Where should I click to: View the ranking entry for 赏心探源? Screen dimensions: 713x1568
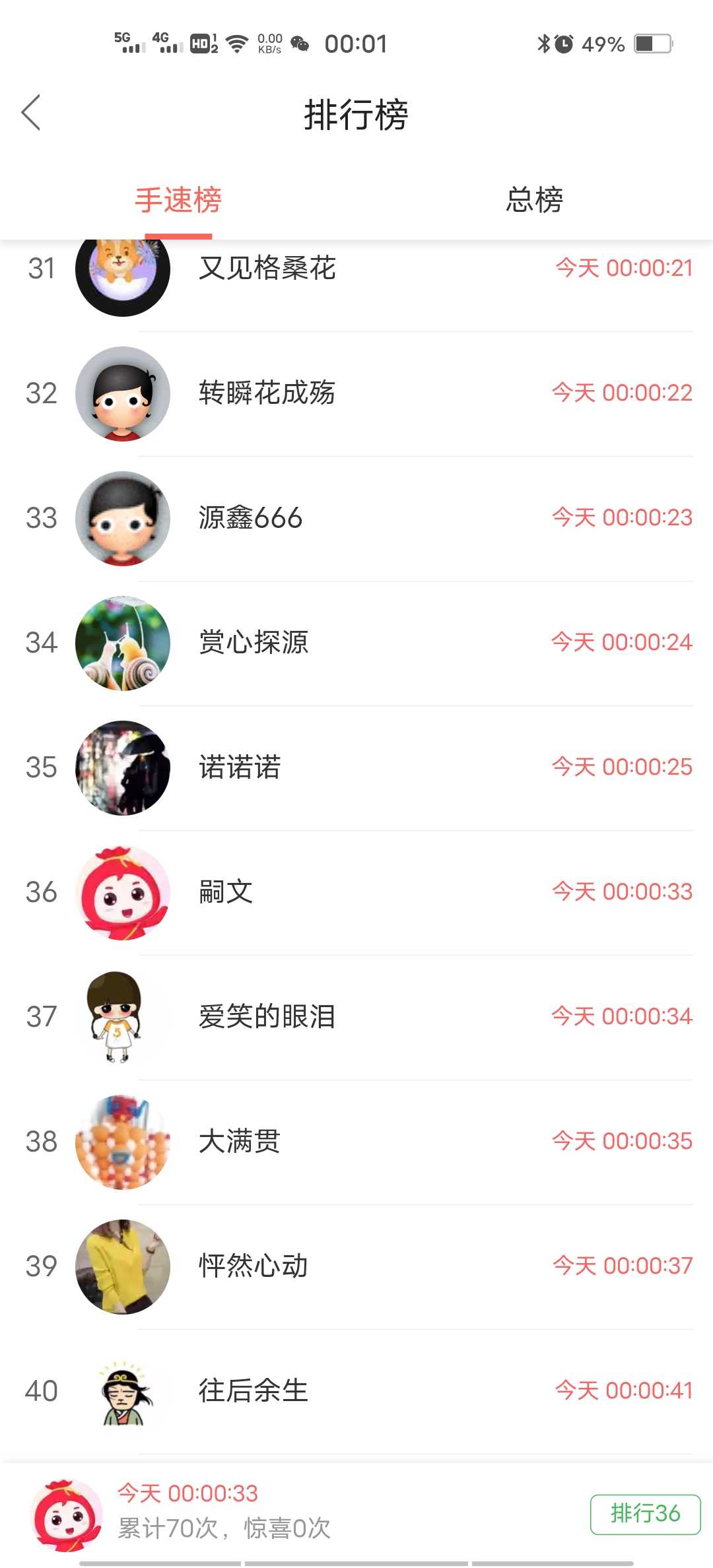coord(356,643)
